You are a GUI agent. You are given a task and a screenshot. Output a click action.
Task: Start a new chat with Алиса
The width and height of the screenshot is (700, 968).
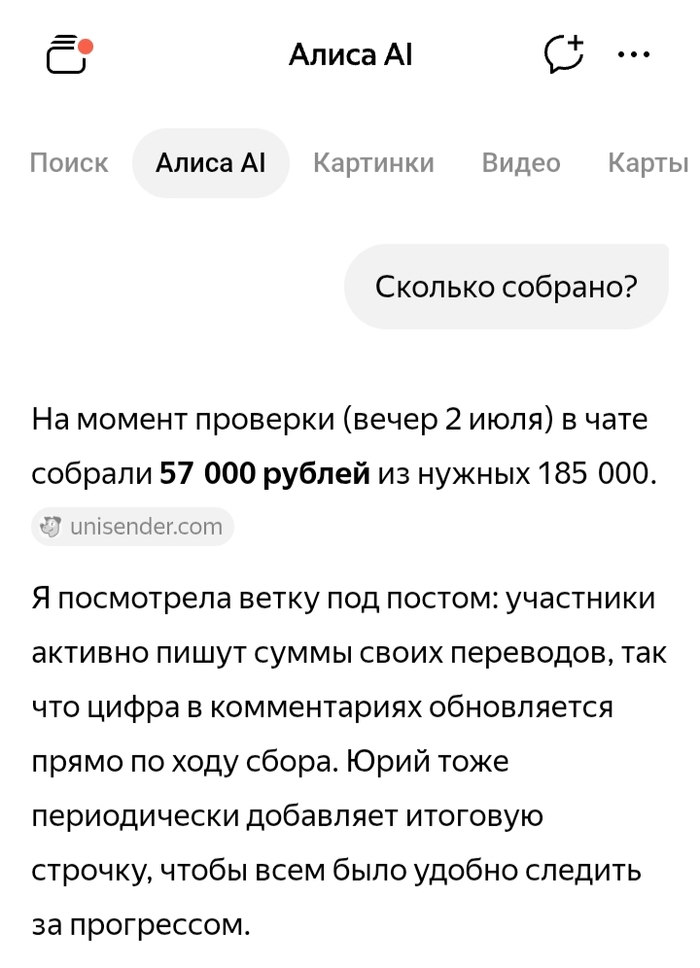coord(564,54)
